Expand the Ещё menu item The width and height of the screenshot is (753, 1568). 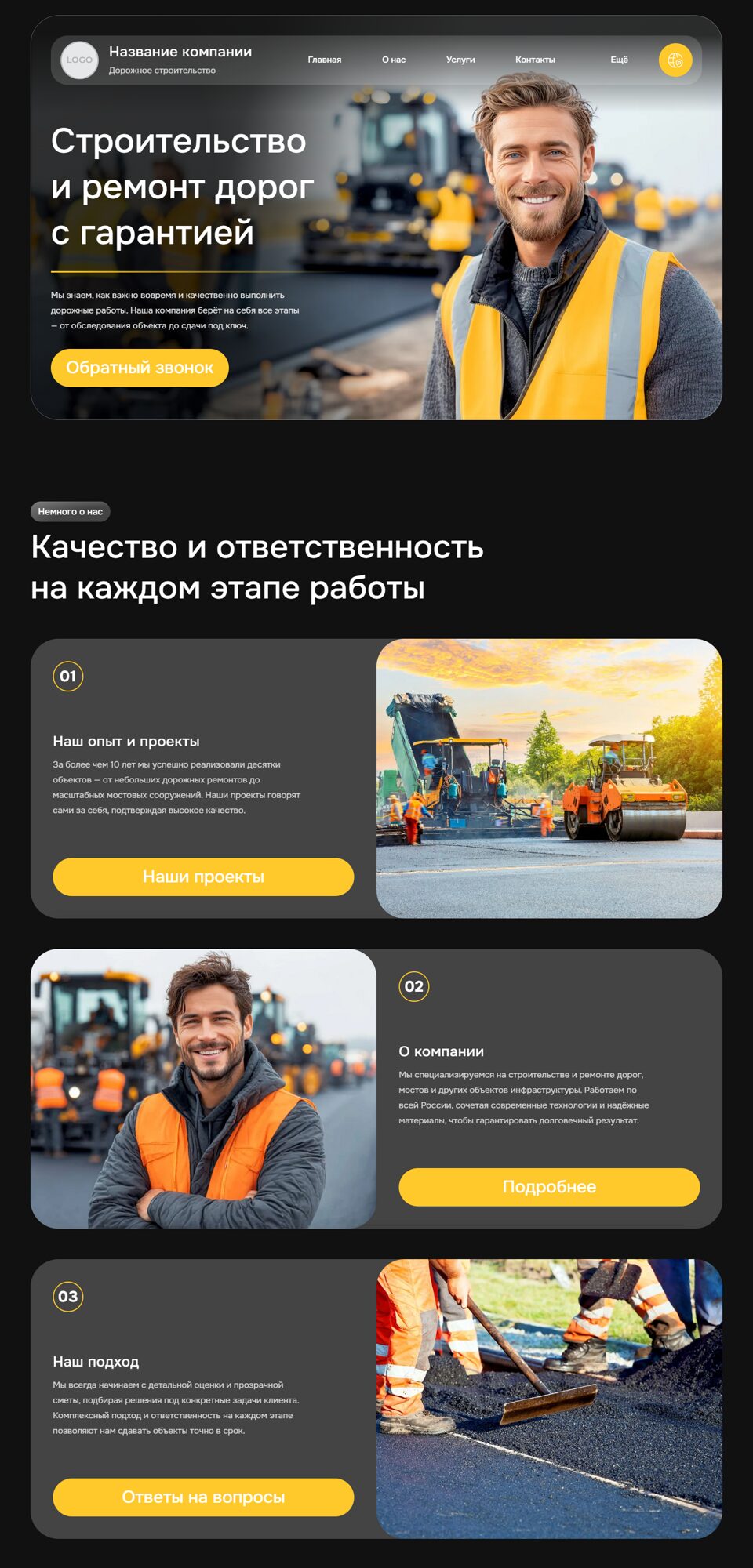pyautogui.click(x=619, y=60)
